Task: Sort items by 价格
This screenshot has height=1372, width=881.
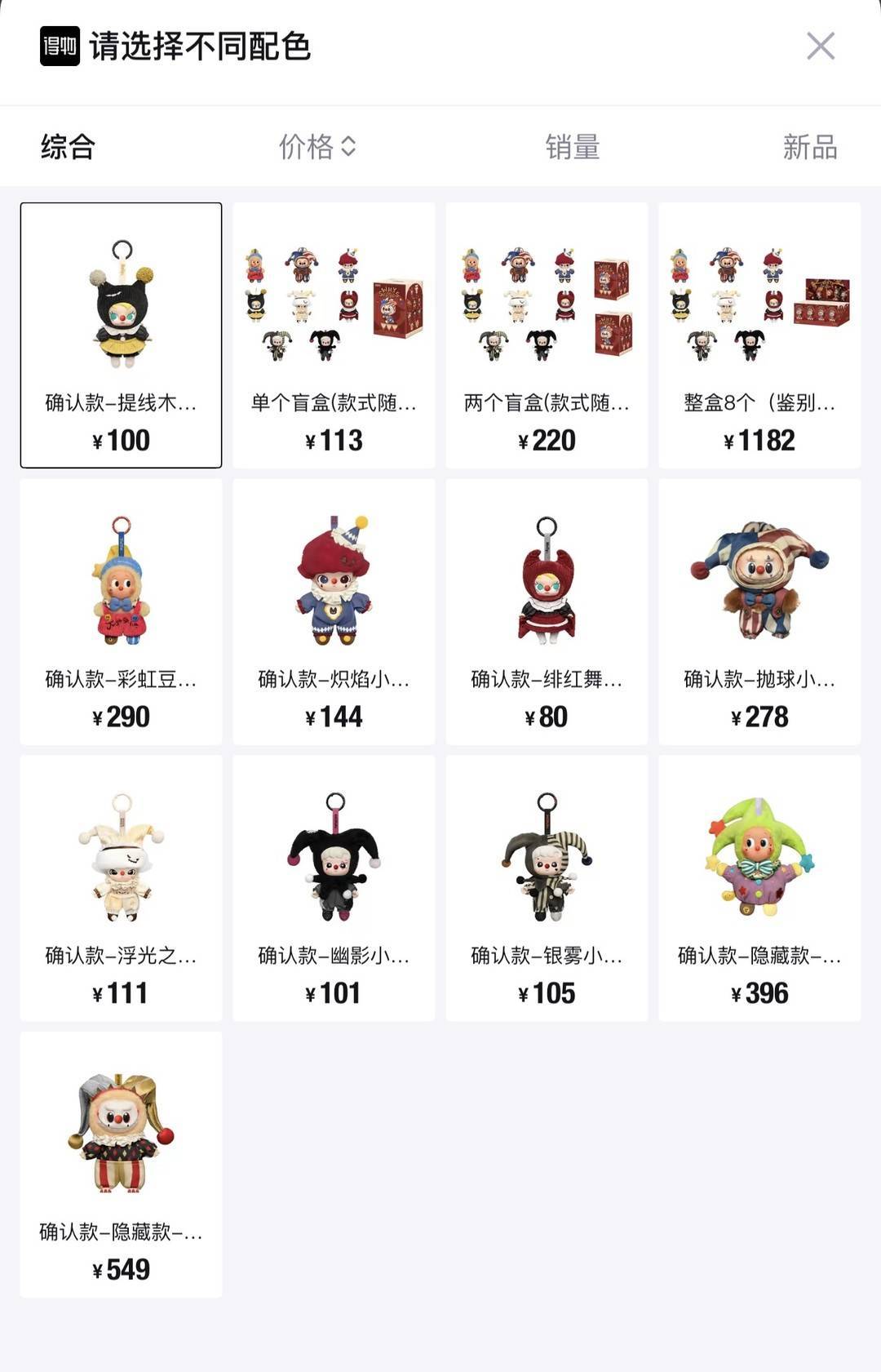Action: (x=317, y=147)
